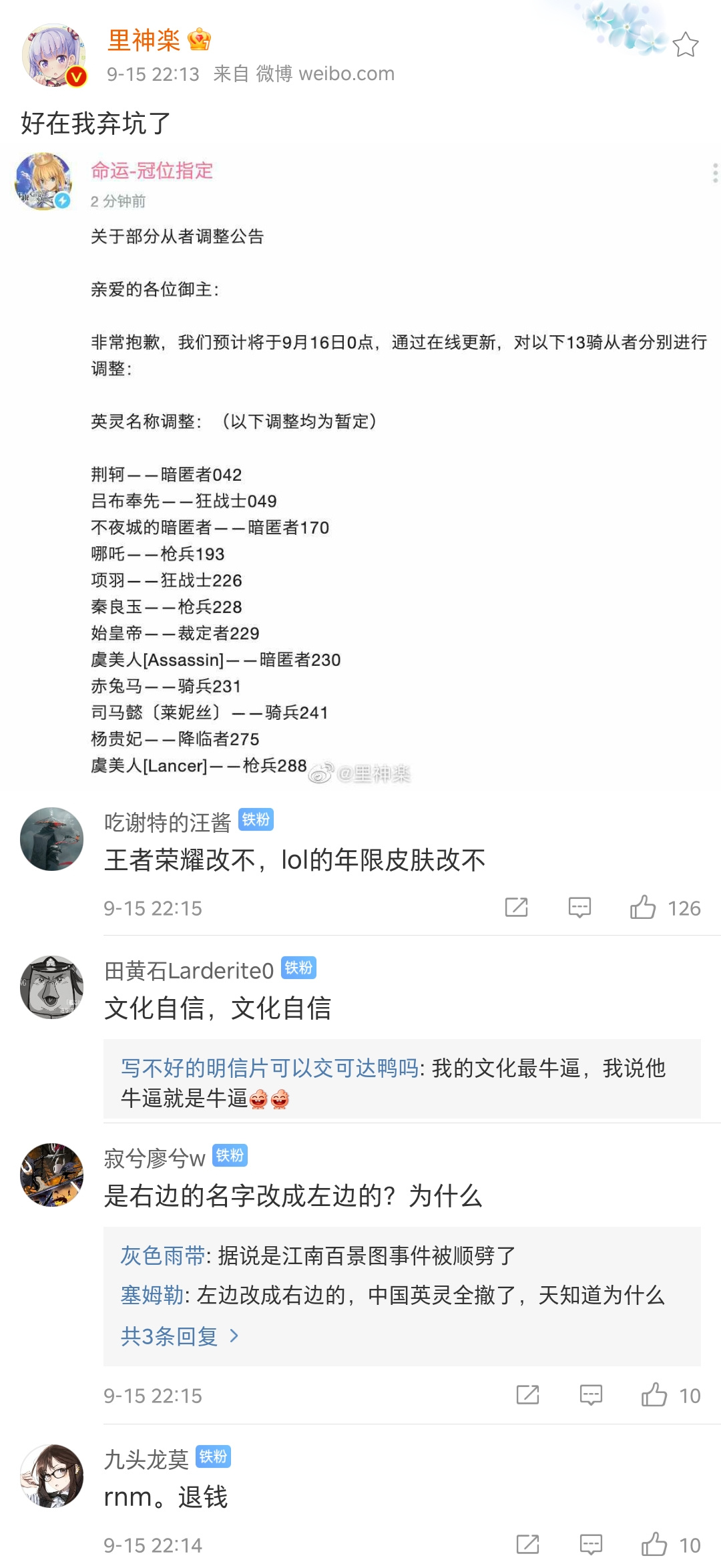Like 寂兮廖兮w's comment
This screenshot has height=1568, width=721.
pyautogui.click(x=654, y=1395)
